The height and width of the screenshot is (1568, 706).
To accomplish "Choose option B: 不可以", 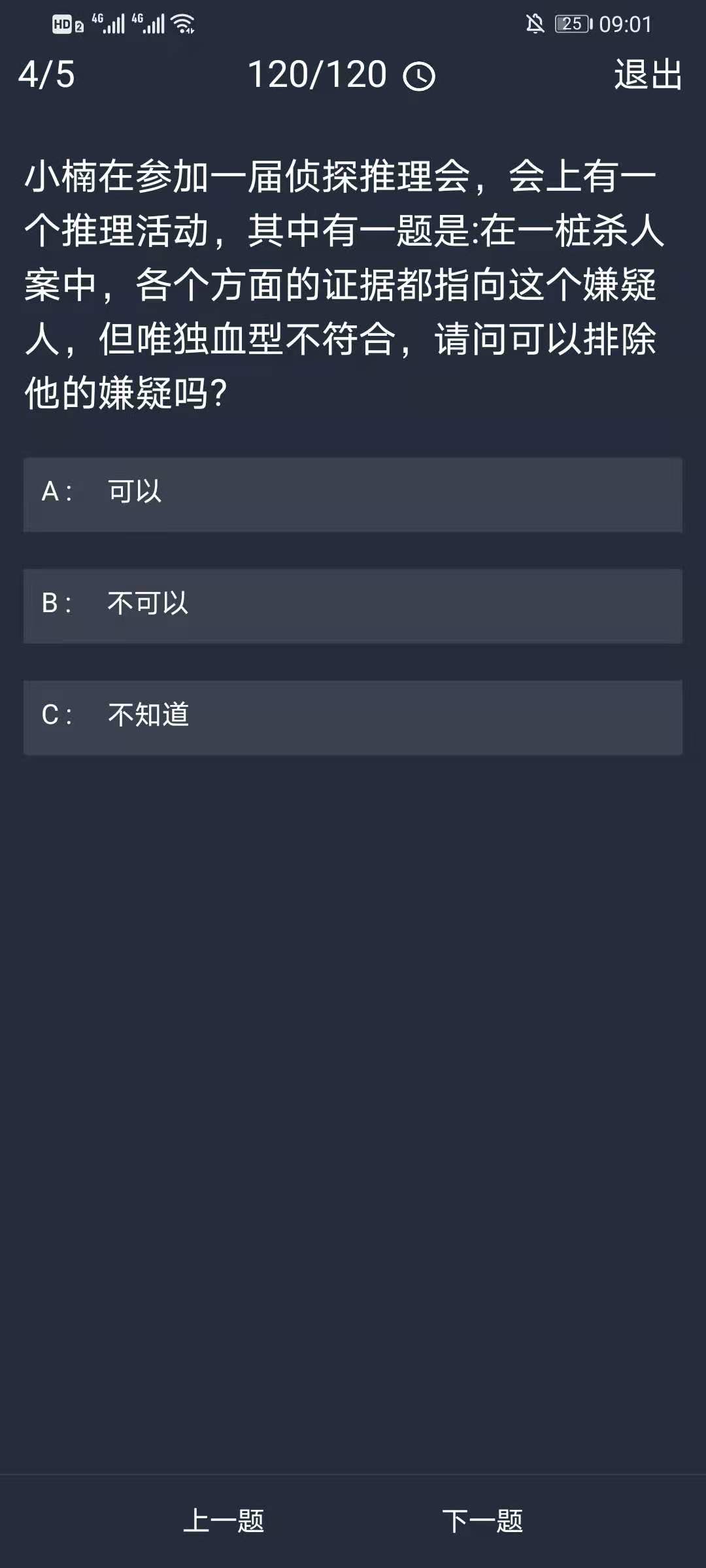I will click(x=353, y=606).
